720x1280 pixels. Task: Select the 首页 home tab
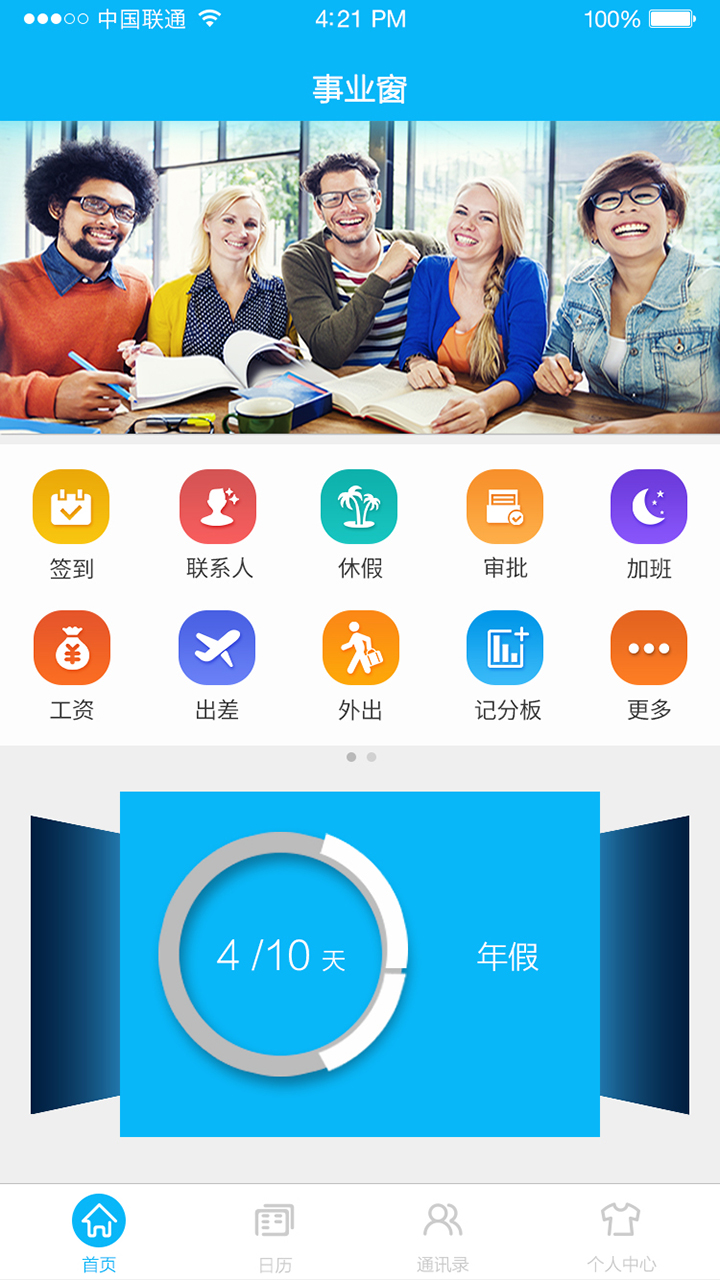pyautogui.click(x=99, y=1233)
